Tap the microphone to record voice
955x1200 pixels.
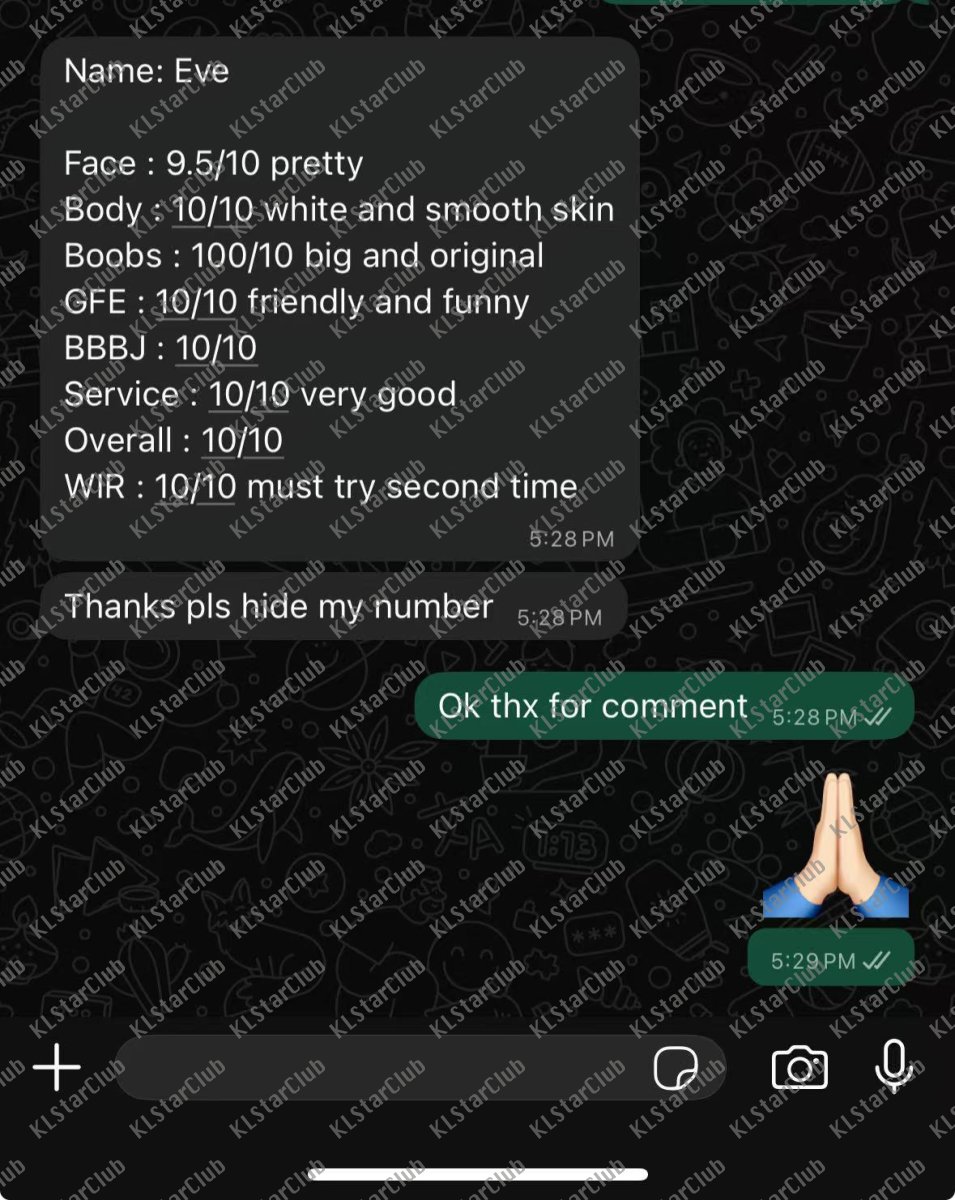(x=893, y=1065)
